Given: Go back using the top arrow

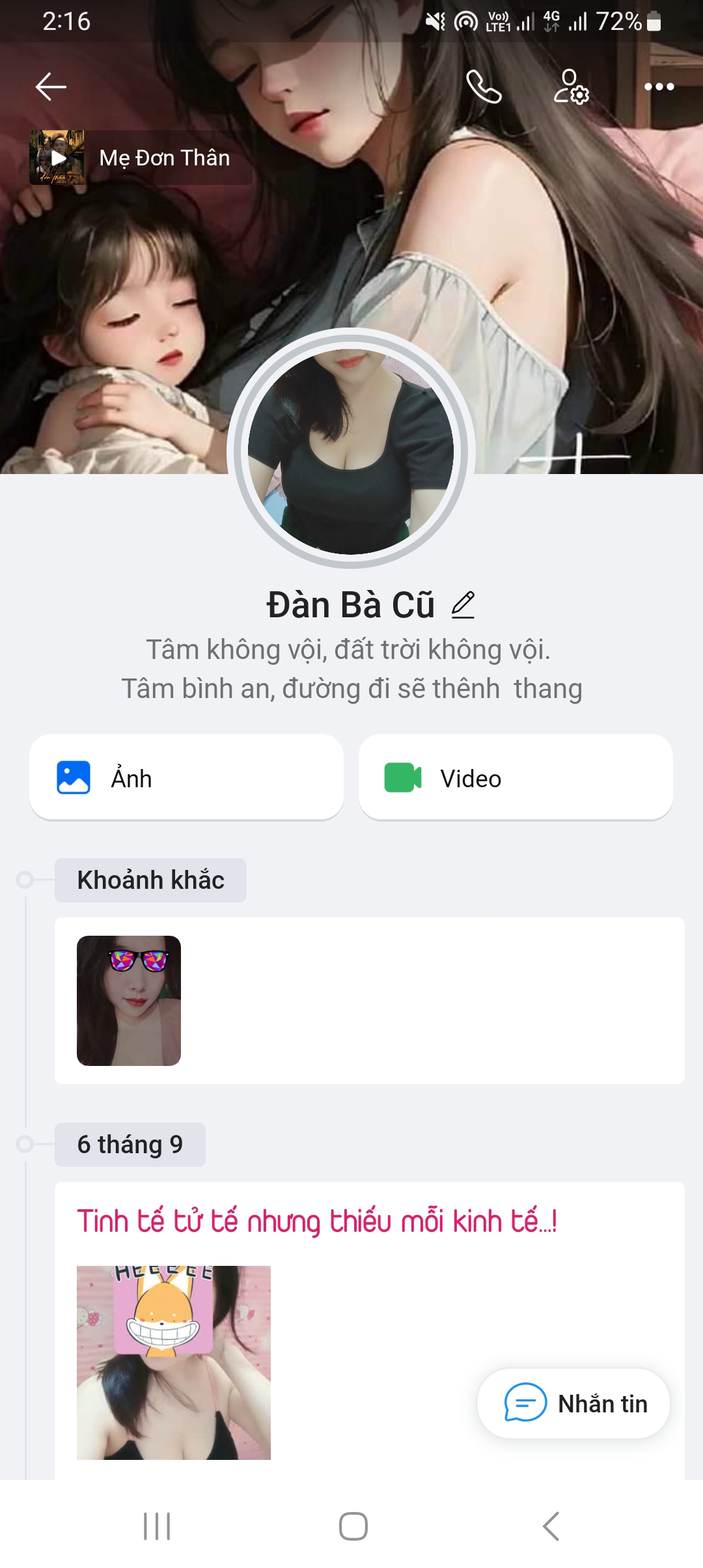Looking at the screenshot, I should [x=51, y=87].
